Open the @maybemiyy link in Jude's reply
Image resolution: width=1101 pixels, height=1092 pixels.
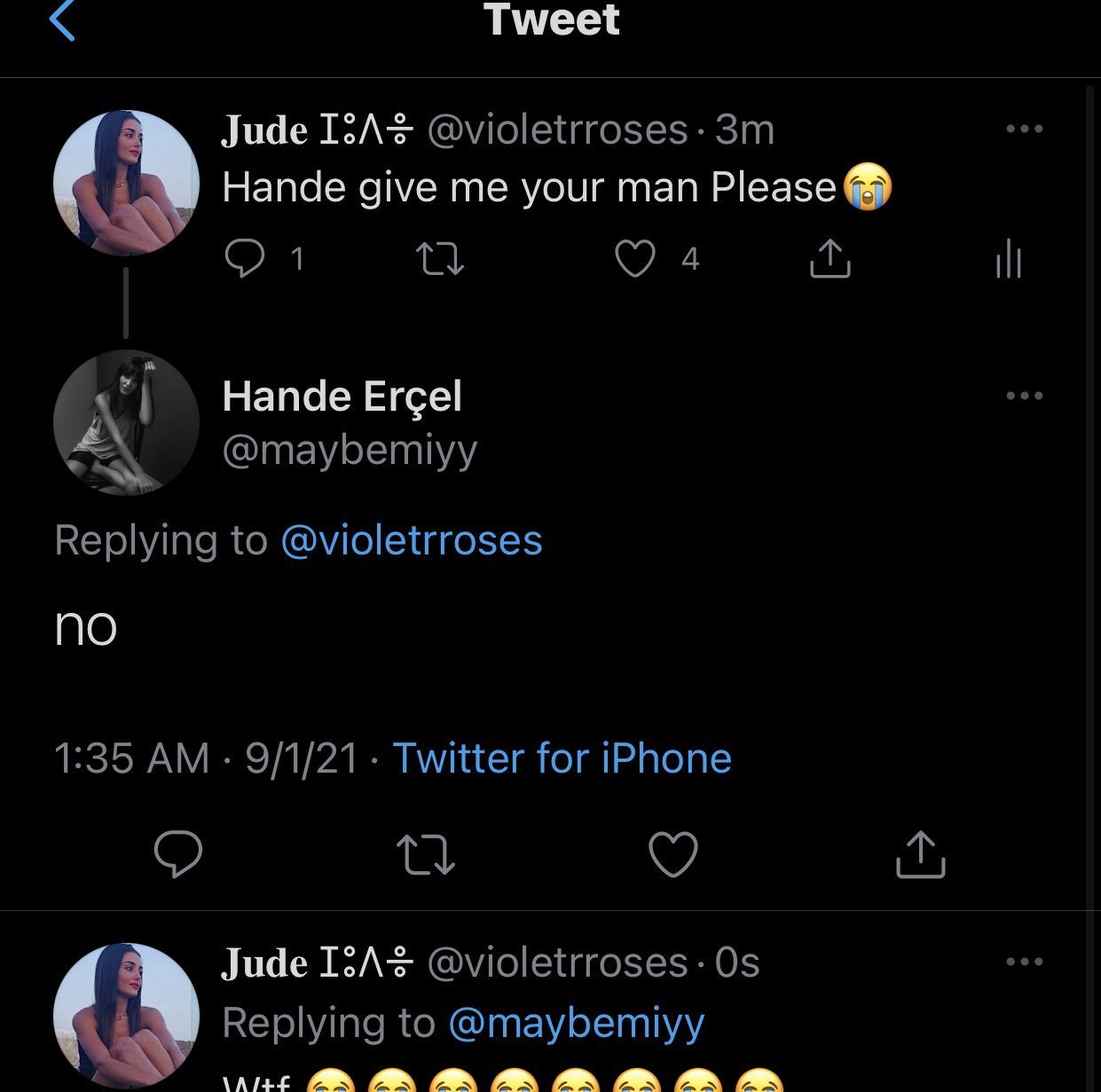577,1023
